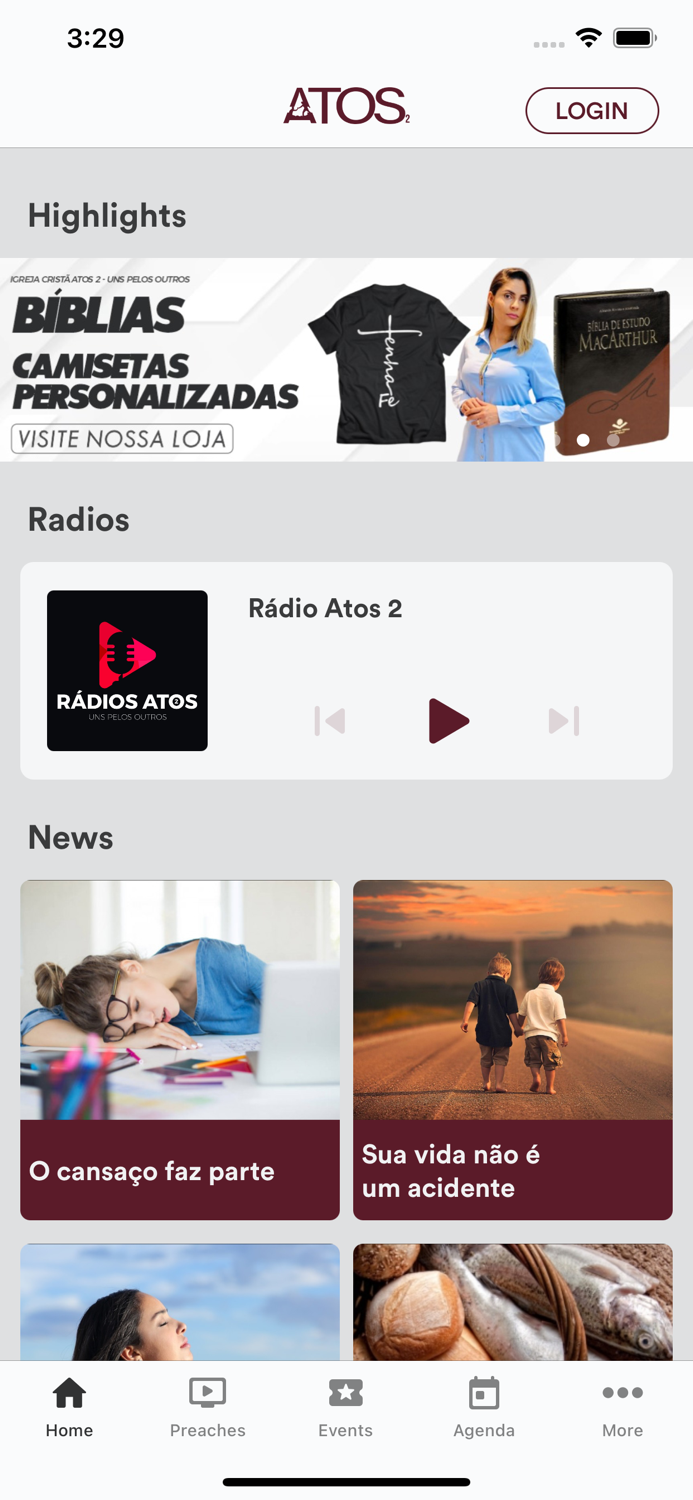693x1500 pixels.
Task: Tap the LOGIN button
Action: (x=592, y=110)
